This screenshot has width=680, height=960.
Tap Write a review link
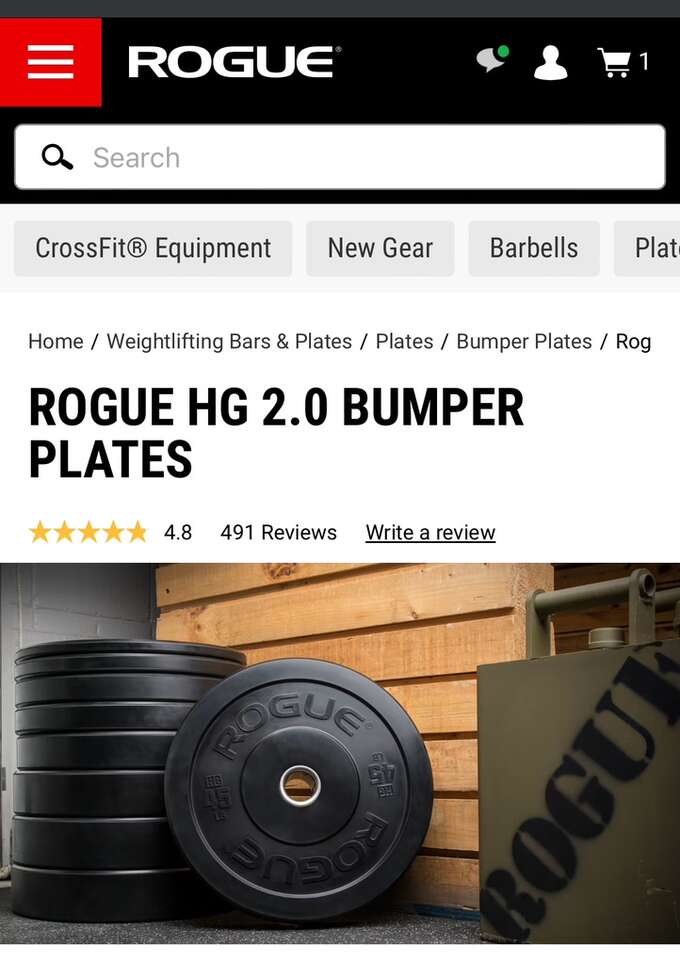tap(430, 532)
